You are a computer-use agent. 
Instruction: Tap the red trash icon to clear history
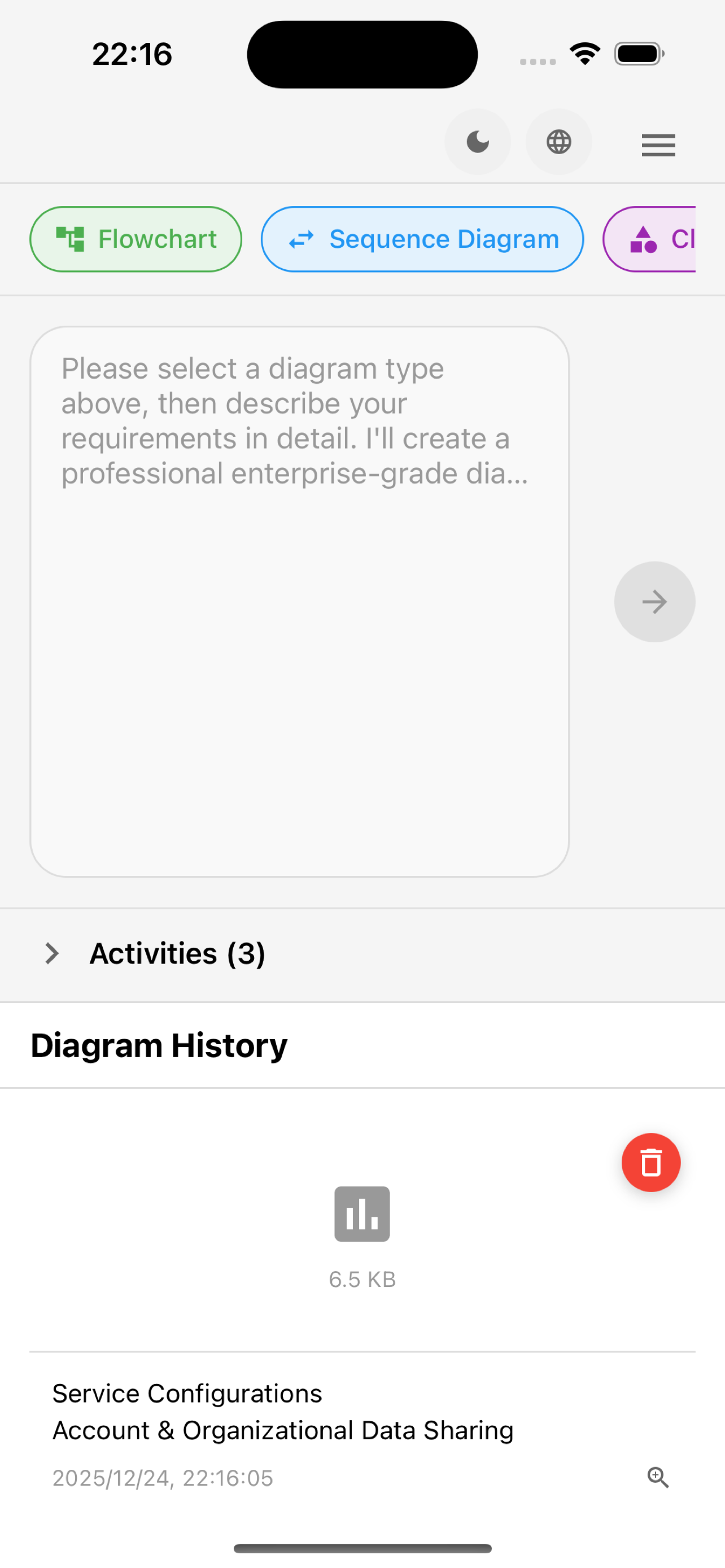(650, 1162)
